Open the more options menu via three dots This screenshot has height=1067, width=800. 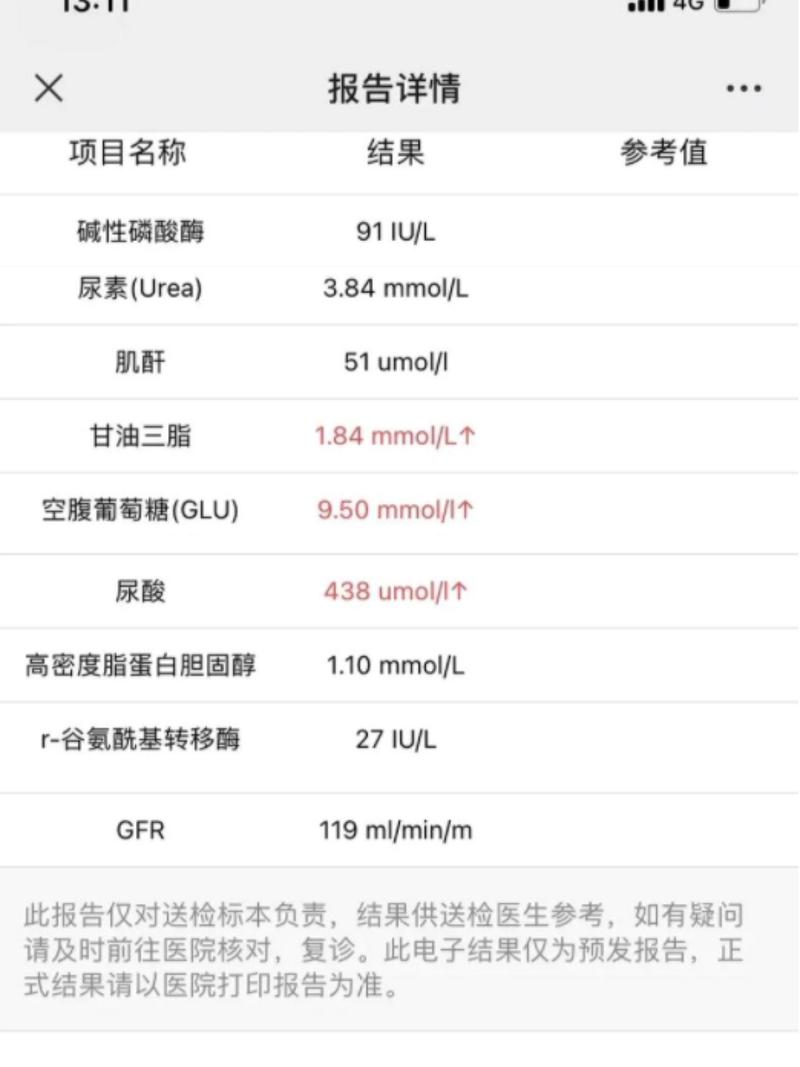point(743,88)
